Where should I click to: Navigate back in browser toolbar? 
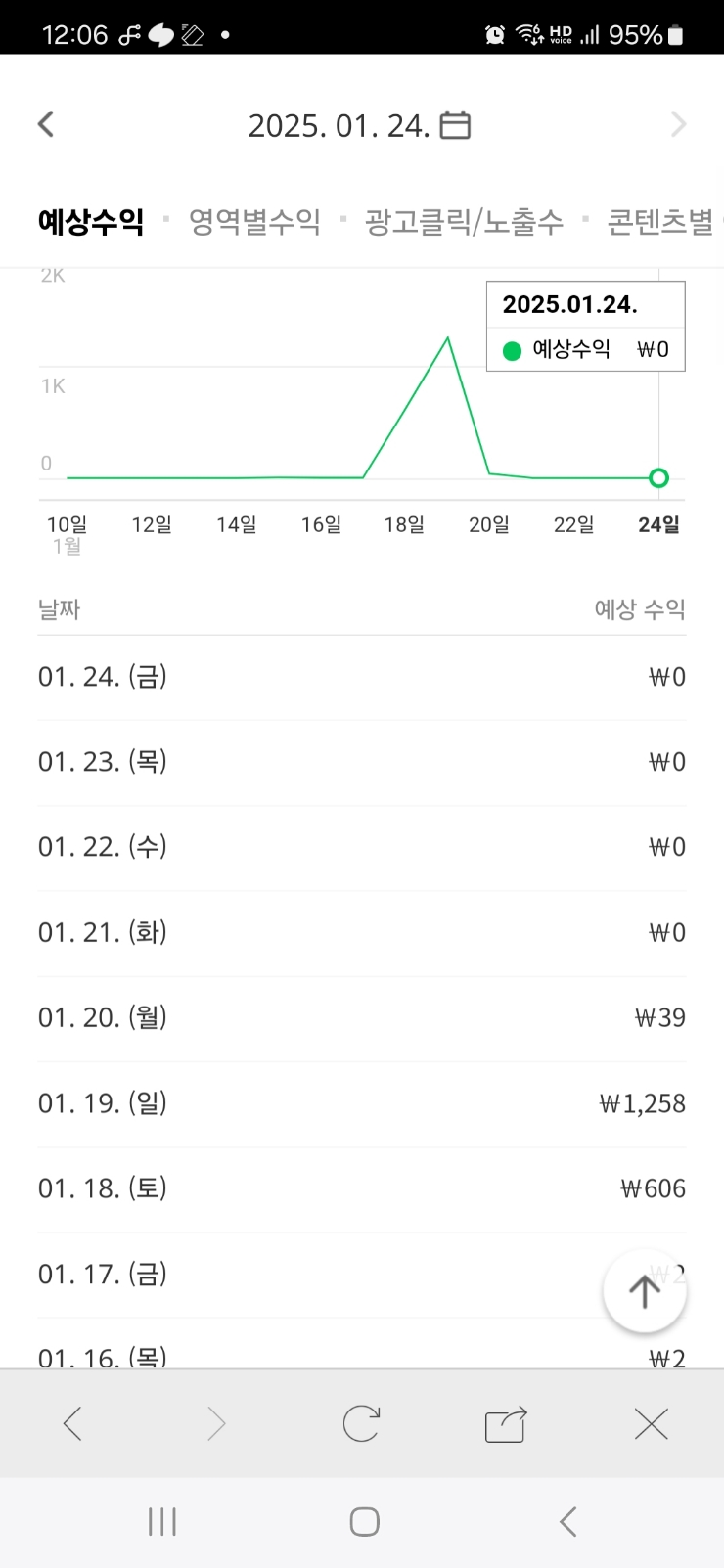pos(72,1424)
